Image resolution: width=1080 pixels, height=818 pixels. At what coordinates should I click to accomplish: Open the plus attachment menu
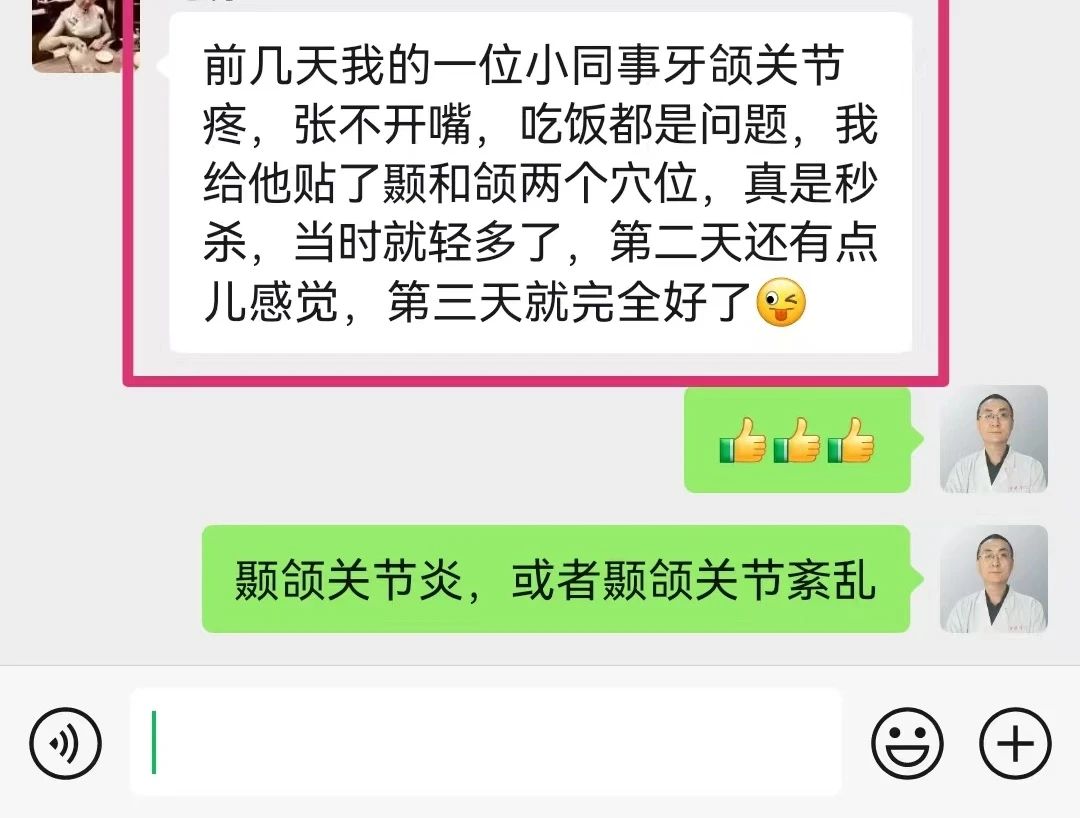(x=1015, y=743)
